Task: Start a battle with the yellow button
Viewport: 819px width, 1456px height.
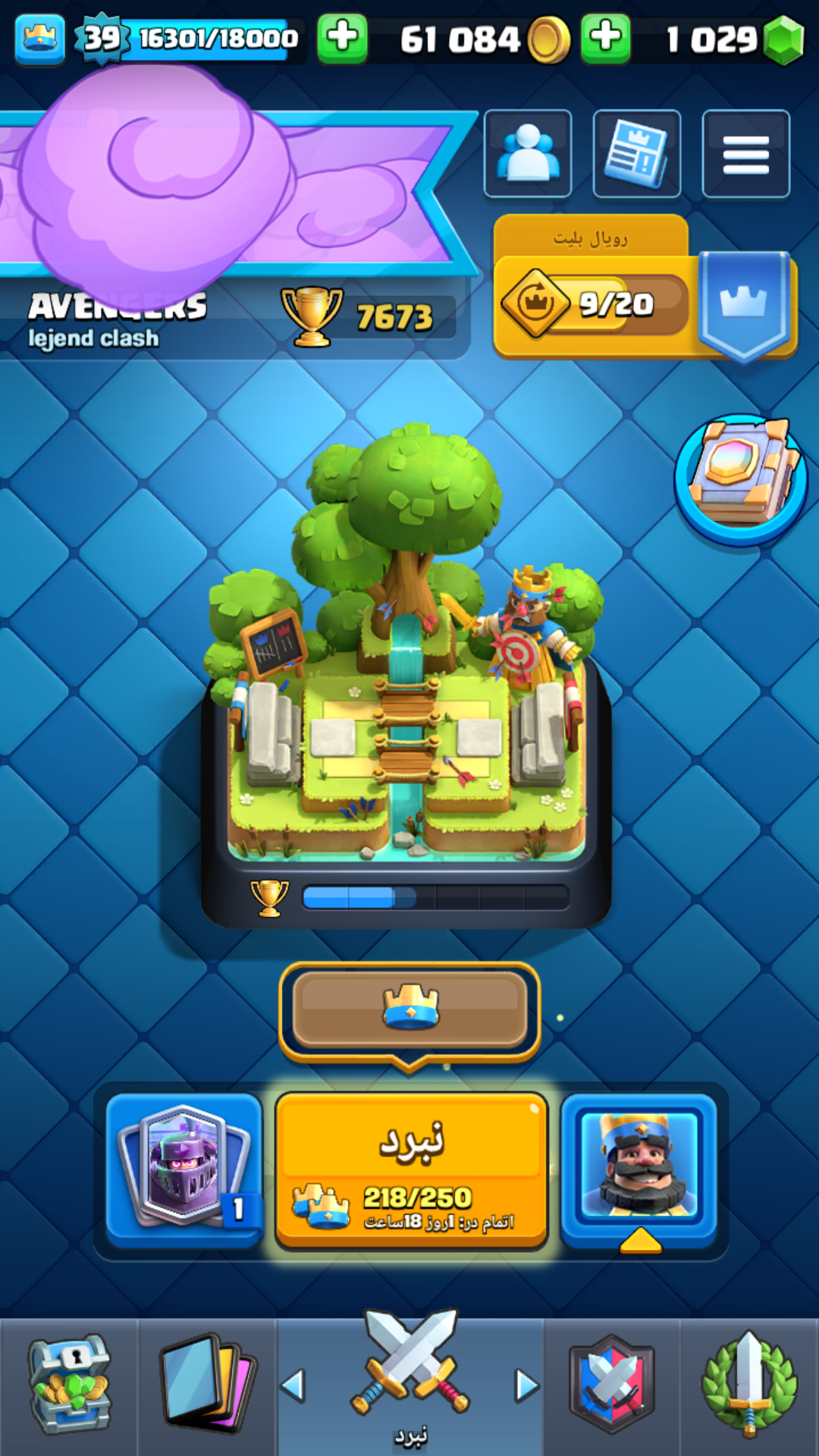Action: [411, 1171]
